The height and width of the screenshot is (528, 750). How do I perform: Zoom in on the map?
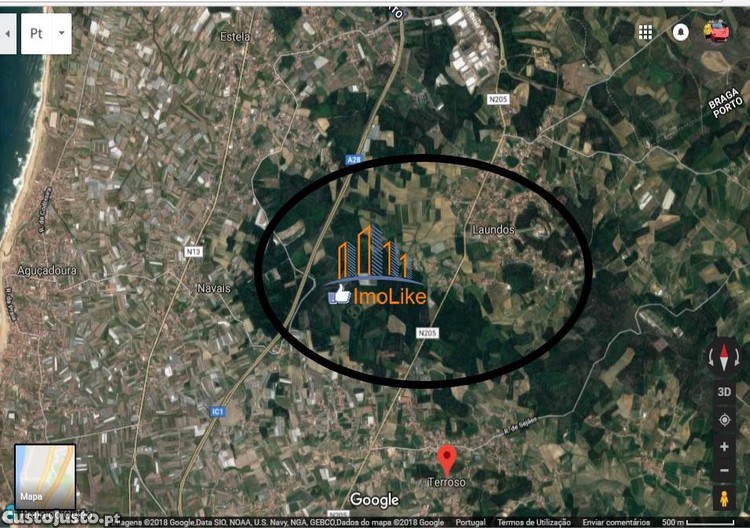click(x=724, y=447)
